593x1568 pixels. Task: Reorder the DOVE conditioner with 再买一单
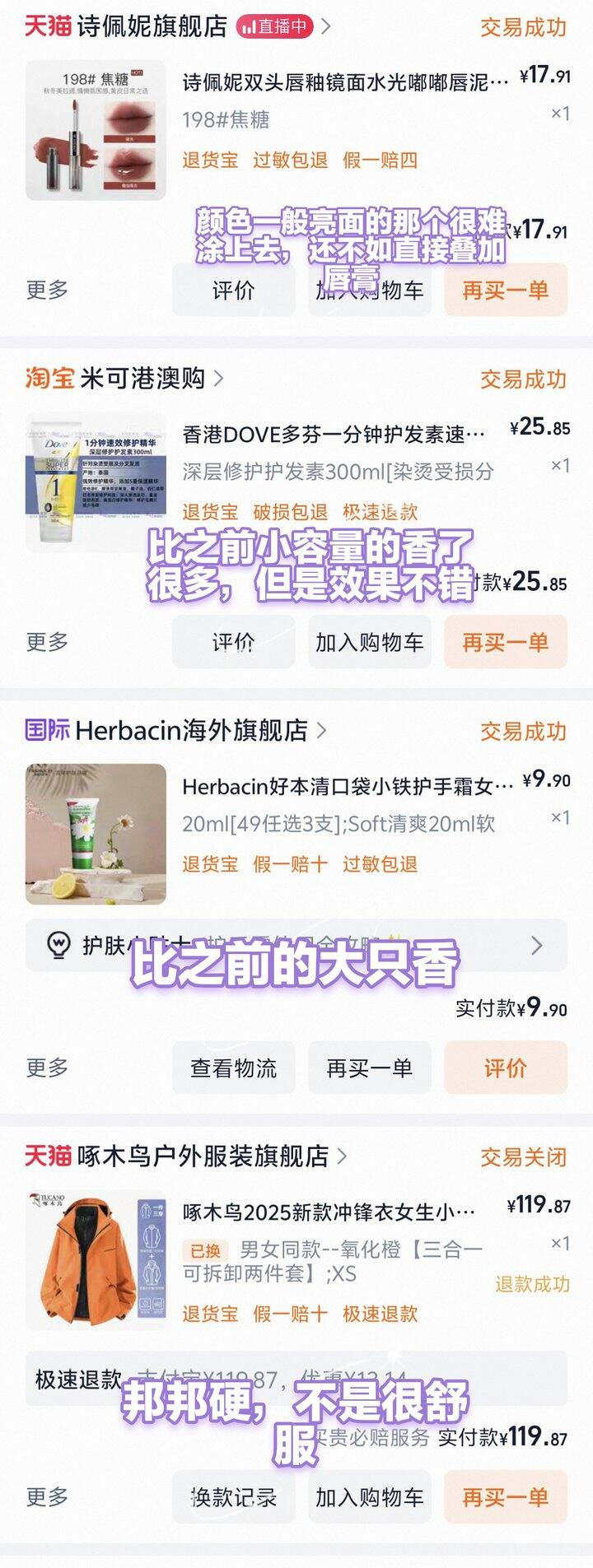click(505, 642)
